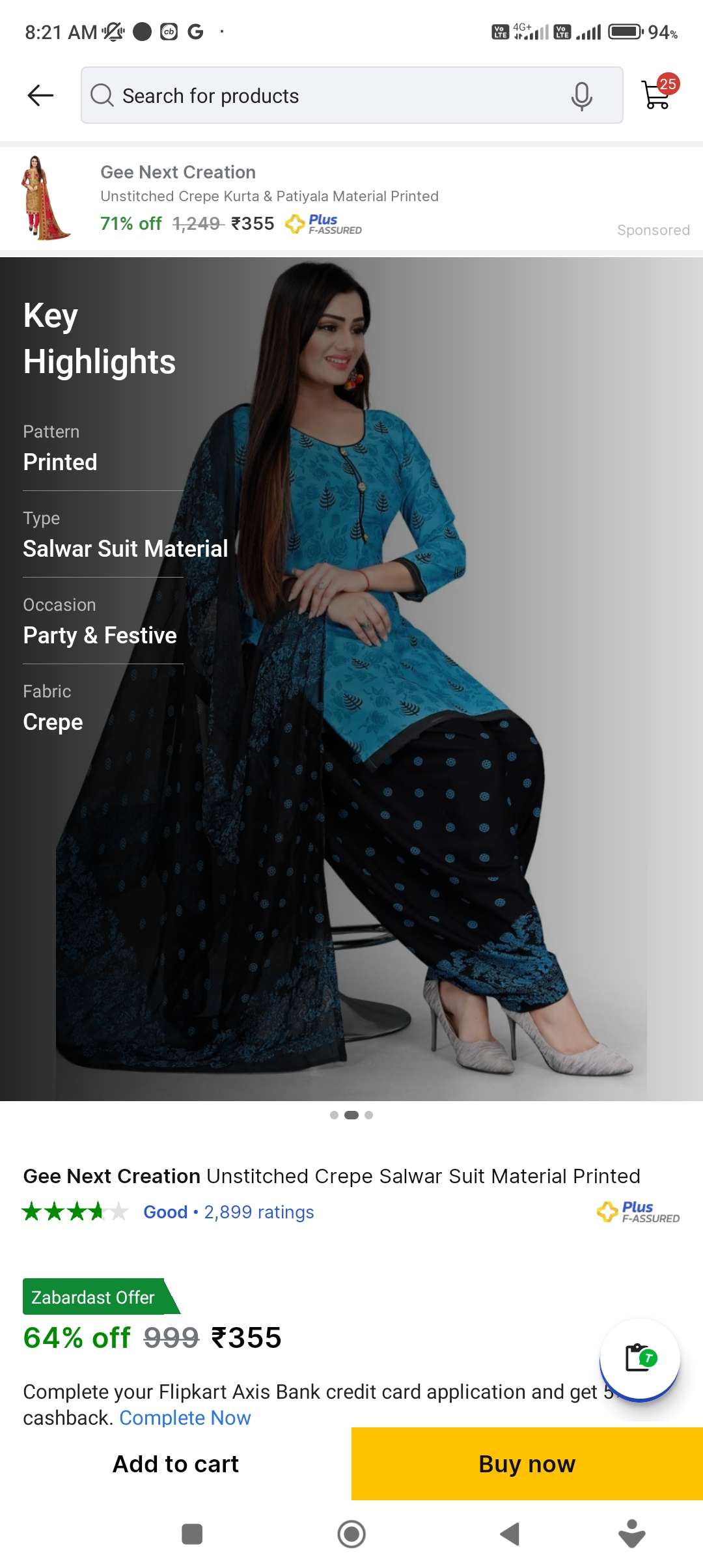Go to the system home screen
The width and height of the screenshot is (703, 1568).
[351, 1534]
